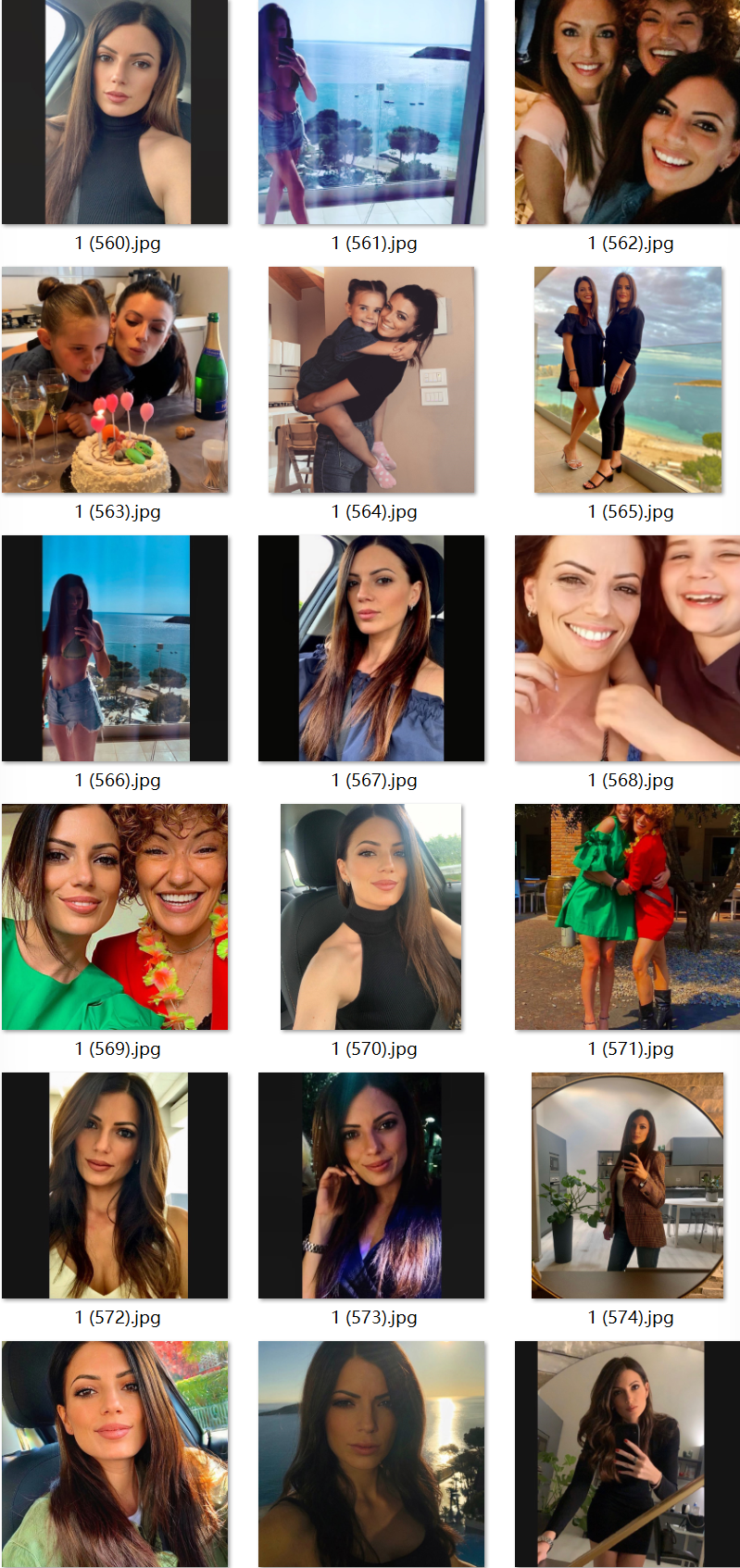Select the picture 1 (572).jpg
Viewport: 740px width, 1568px height.
(115, 1185)
